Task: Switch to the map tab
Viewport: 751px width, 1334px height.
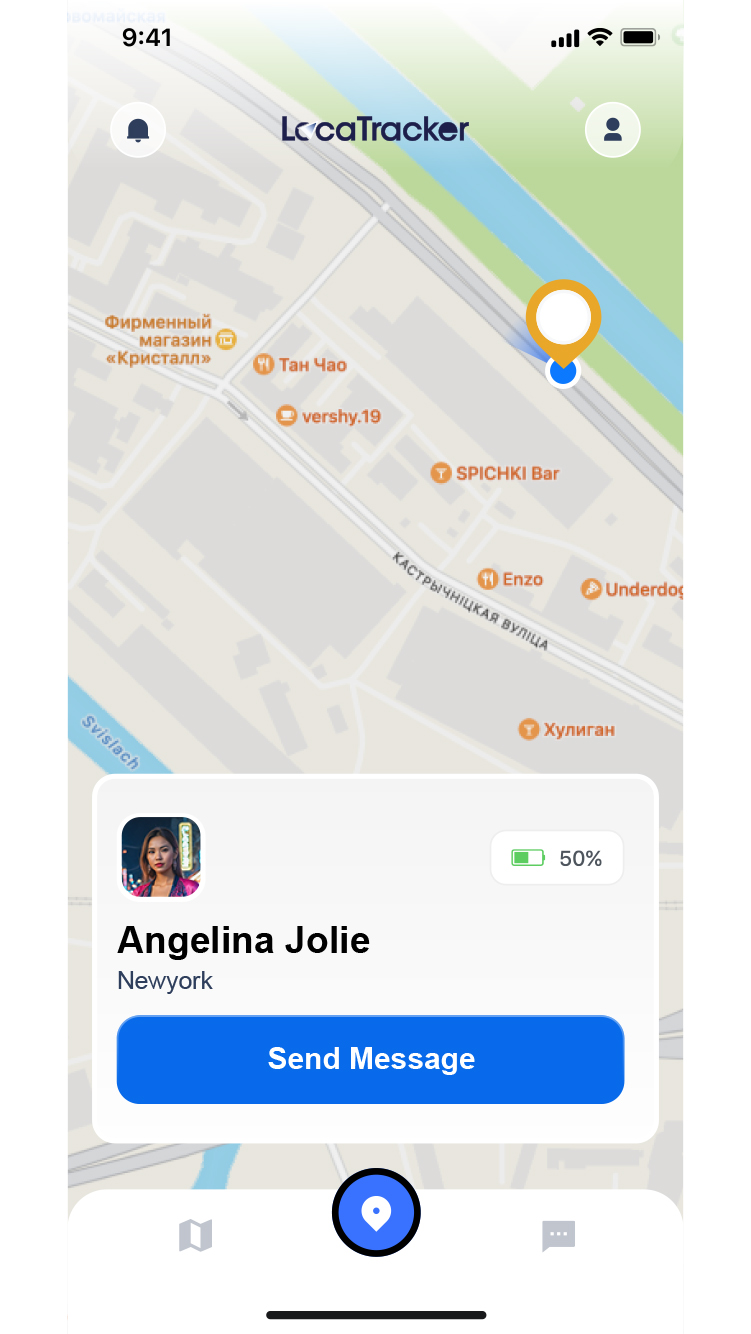Action: [x=195, y=1235]
